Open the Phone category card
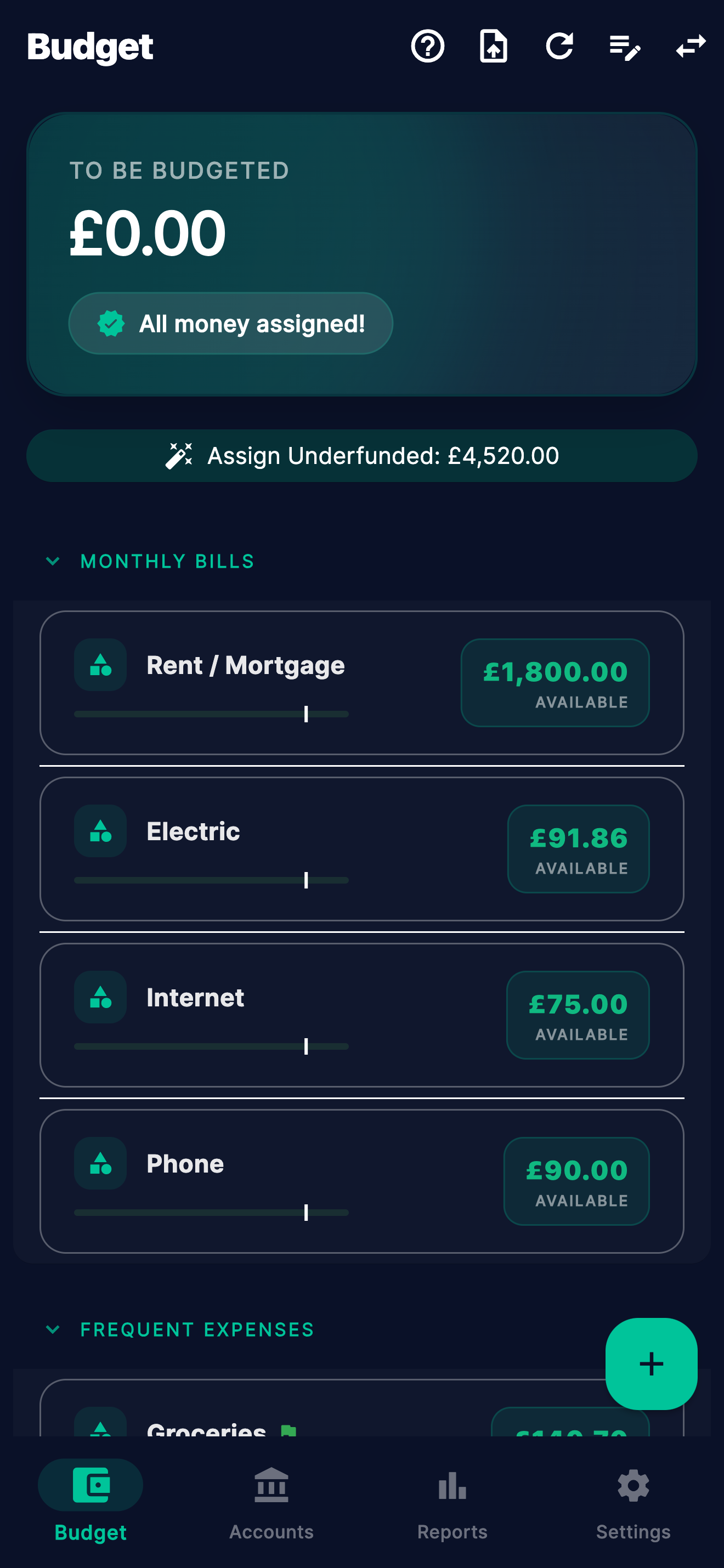This screenshot has width=724, height=1568. pyautogui.click(x=361, y=1181)
